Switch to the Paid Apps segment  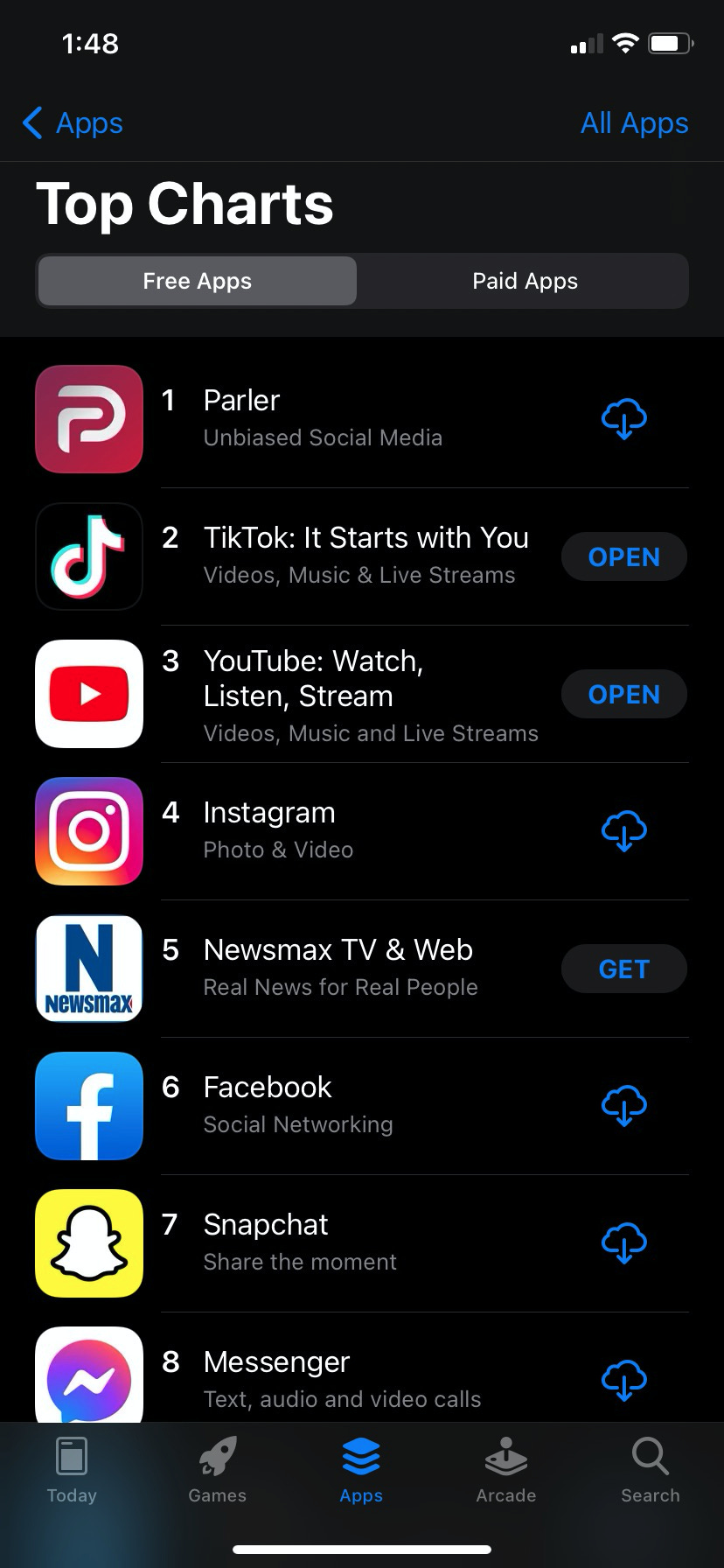(525, 281)
